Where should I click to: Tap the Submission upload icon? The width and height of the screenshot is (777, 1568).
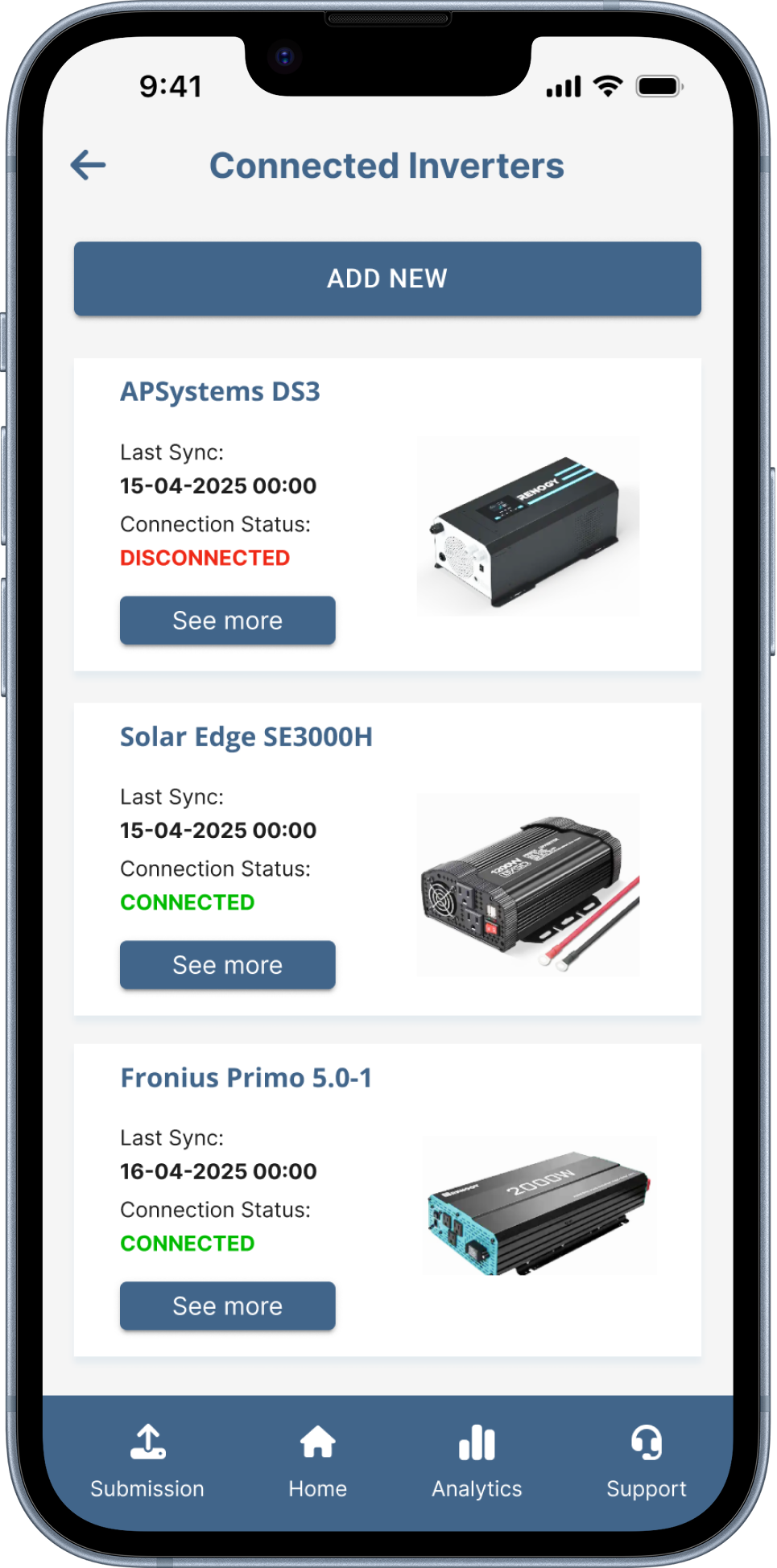click(x=147, y=1443)
